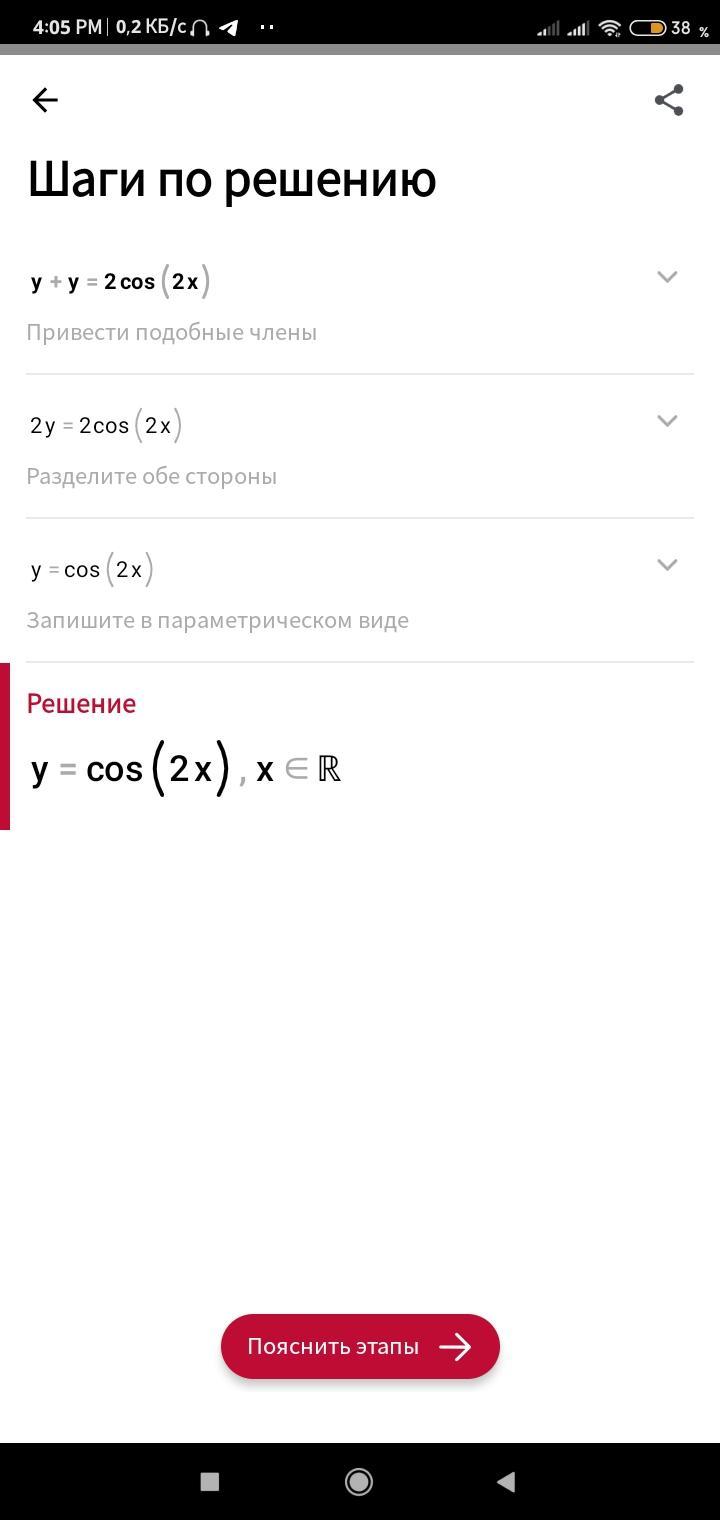Go back using the top-left arrow
This screenshot has width=720, height=1520.
(45, 100)
